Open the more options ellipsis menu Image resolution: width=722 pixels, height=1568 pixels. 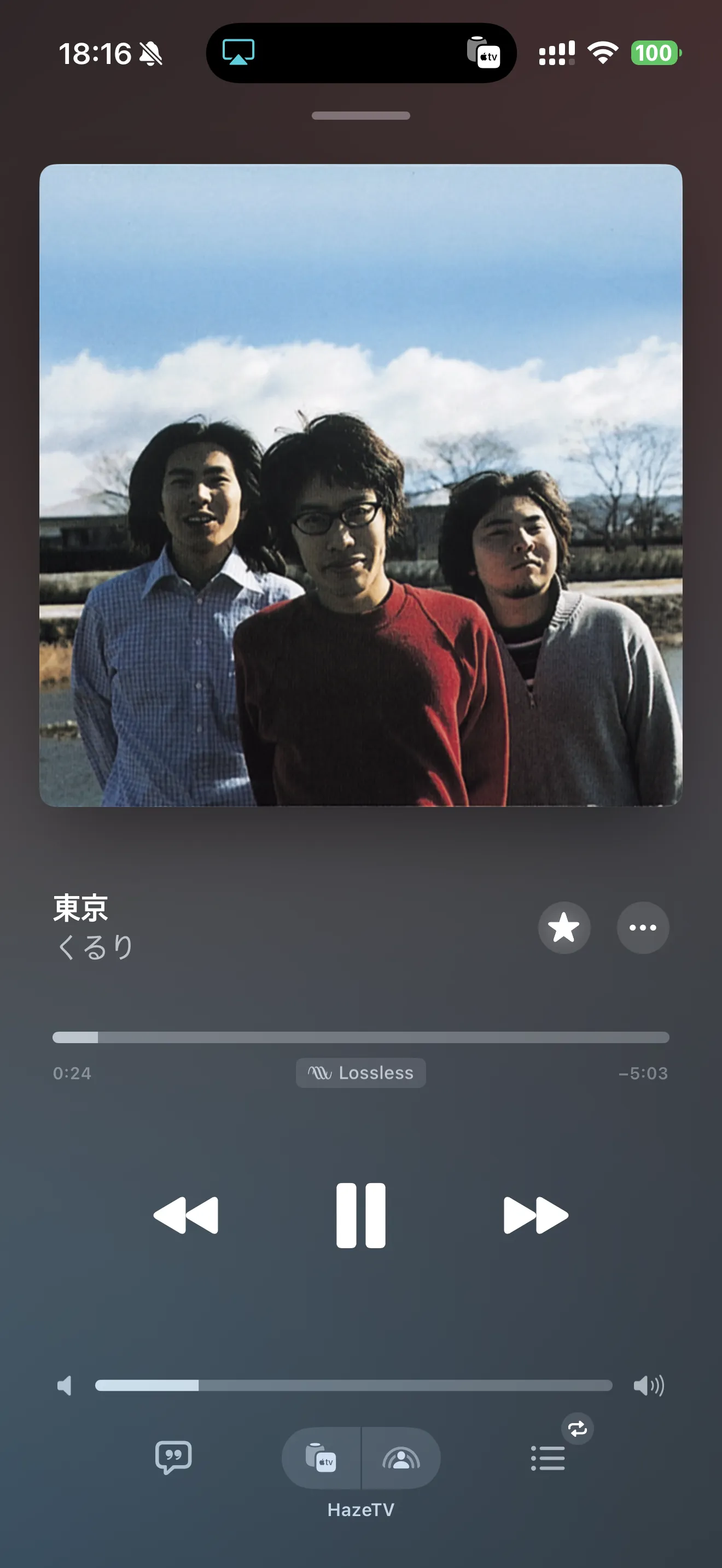[643, 927]
